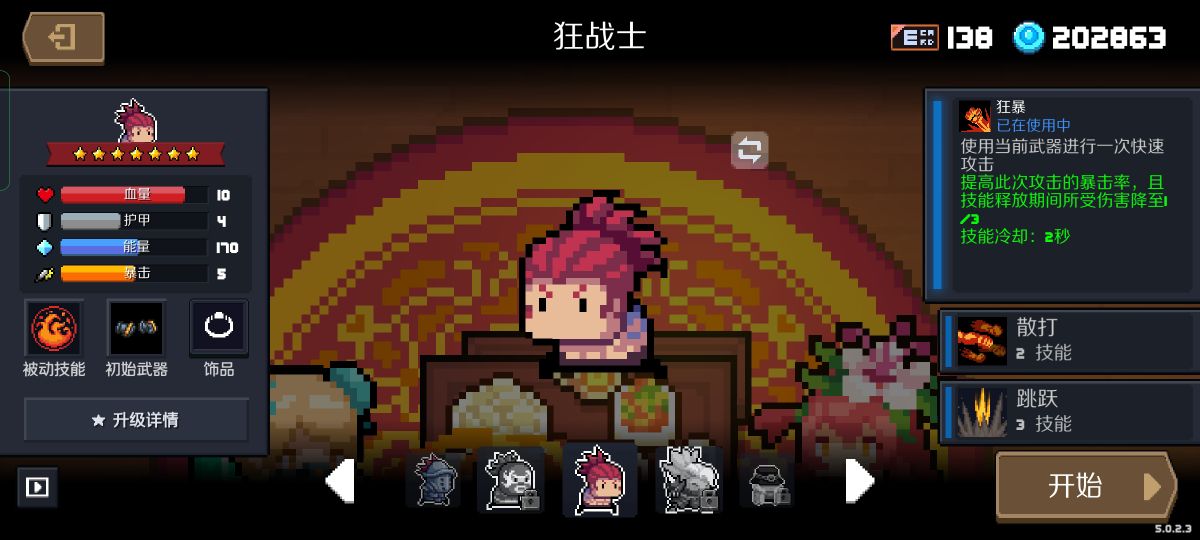The height and width of the screenshot is (540, 1200).
Task: Select the dark hooded character thumbnail
Action: 433,480
